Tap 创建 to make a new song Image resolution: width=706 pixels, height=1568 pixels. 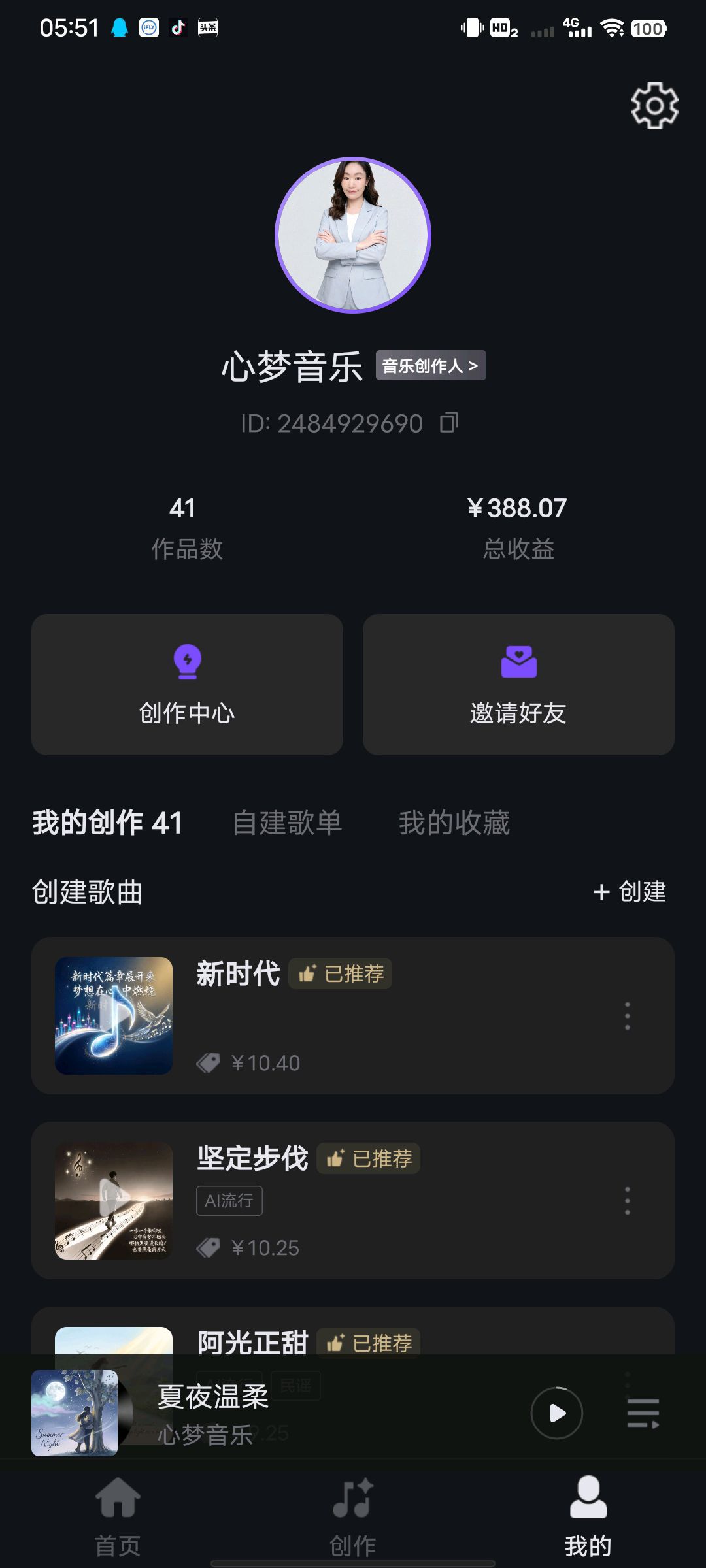pyautogui.click(x=629, y=892)
